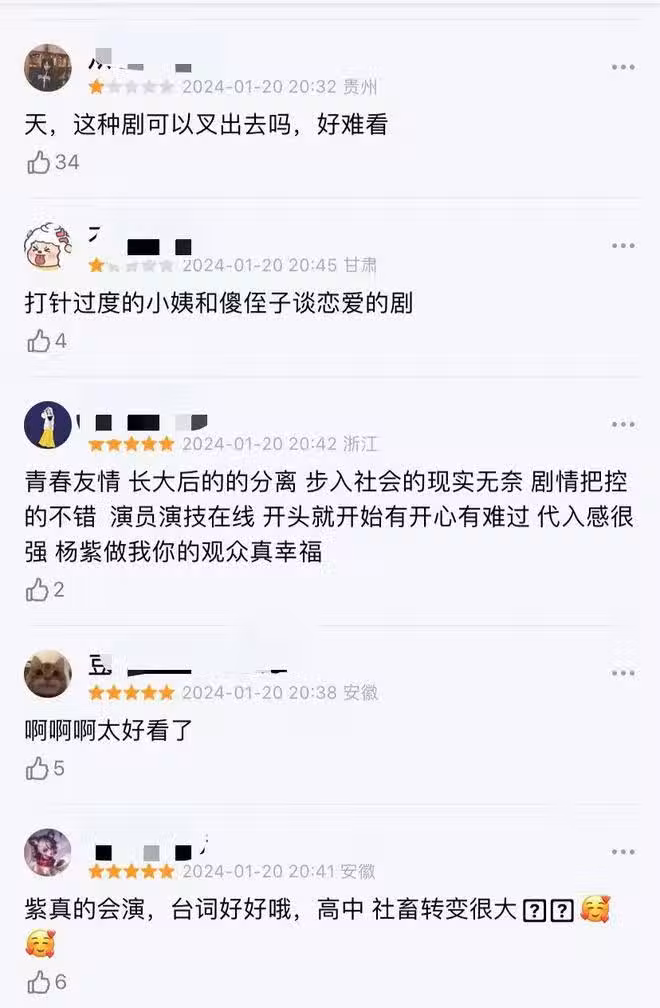Like the review saying 好难看

[x=39, y=162]
